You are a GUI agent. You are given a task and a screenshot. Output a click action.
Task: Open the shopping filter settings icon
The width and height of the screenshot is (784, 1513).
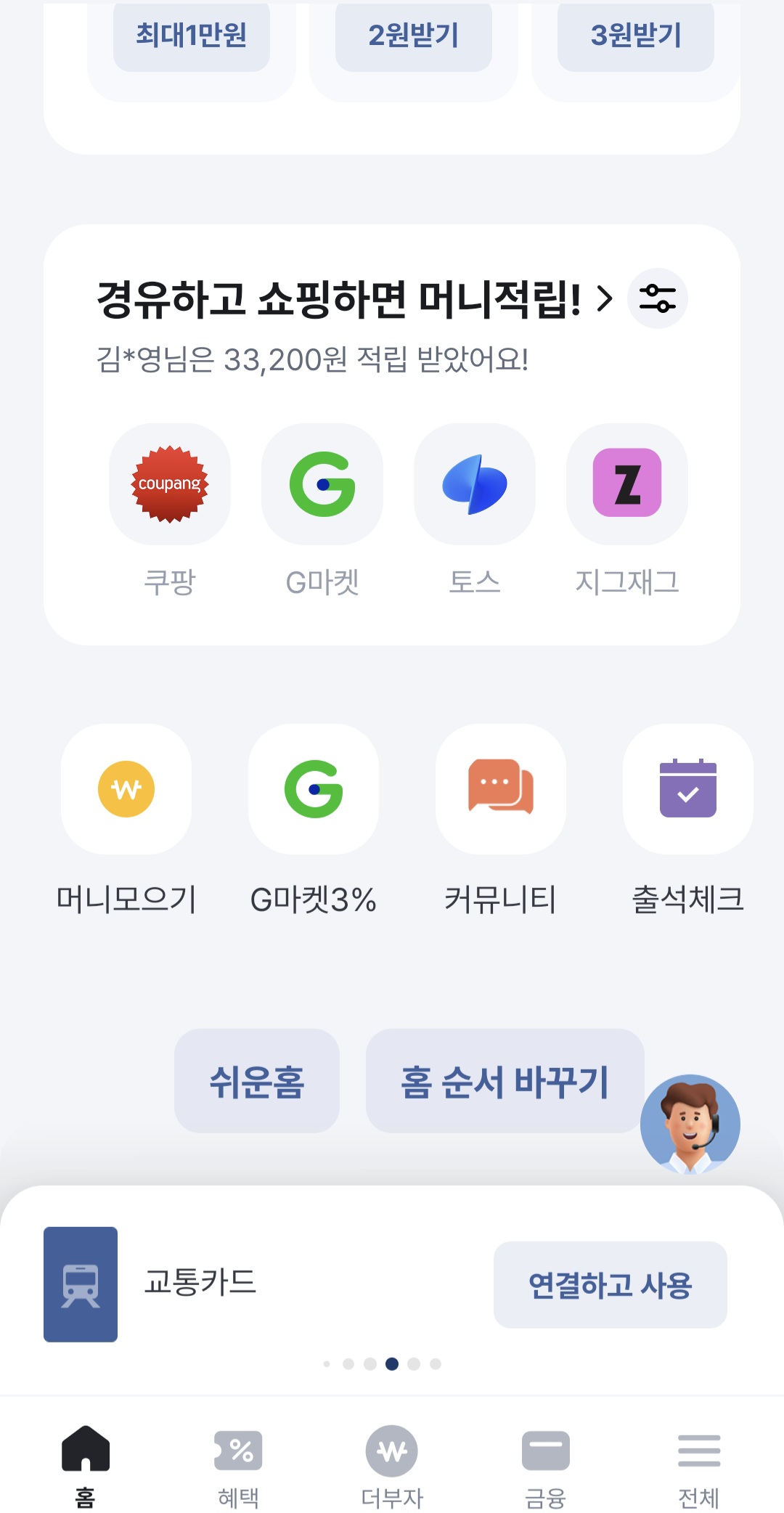[x=657, y=298]
